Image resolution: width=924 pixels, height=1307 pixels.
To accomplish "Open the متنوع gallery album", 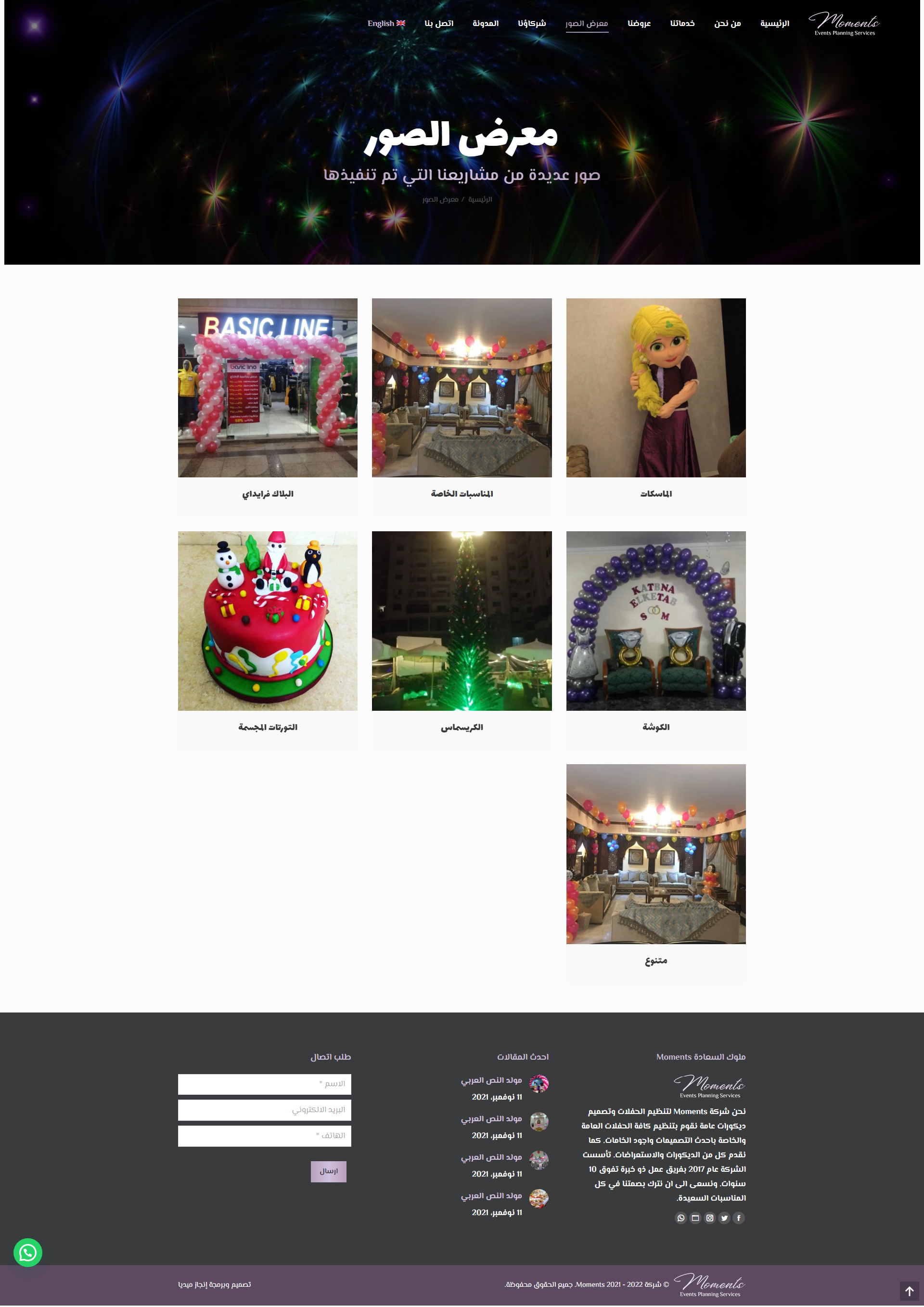I will (x=656, y=961).
